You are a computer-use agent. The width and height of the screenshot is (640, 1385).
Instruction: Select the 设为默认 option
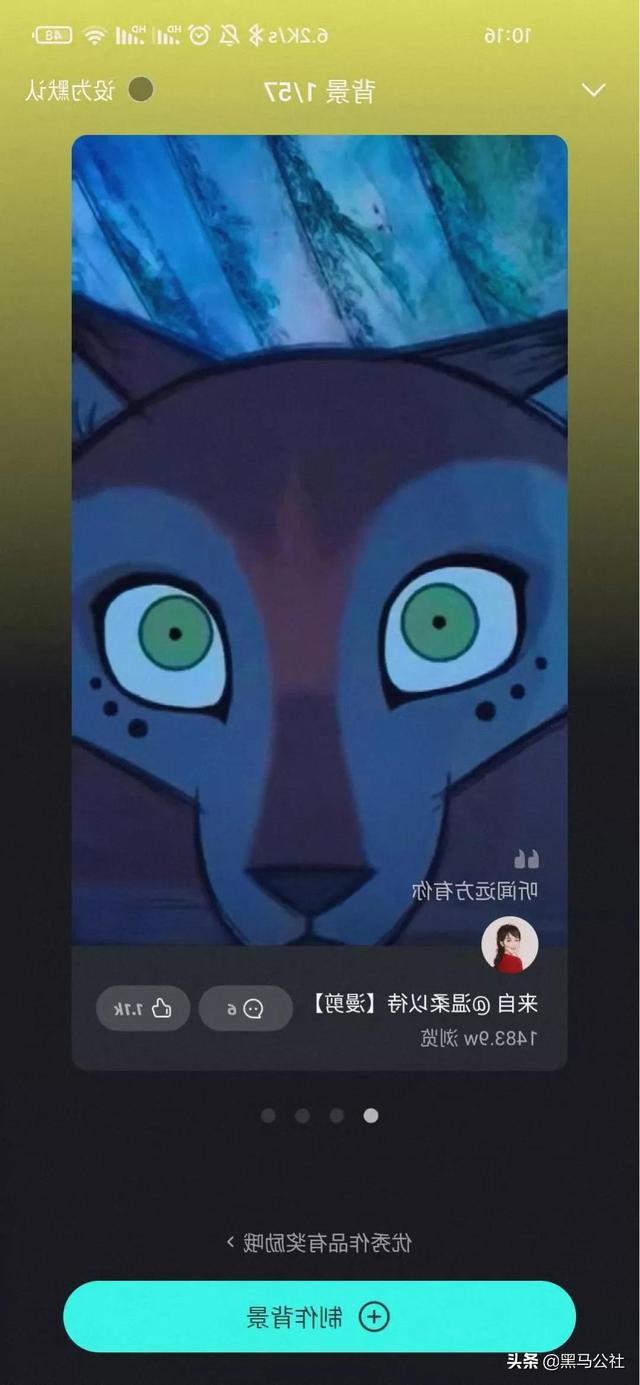click(x=89, y=91)
